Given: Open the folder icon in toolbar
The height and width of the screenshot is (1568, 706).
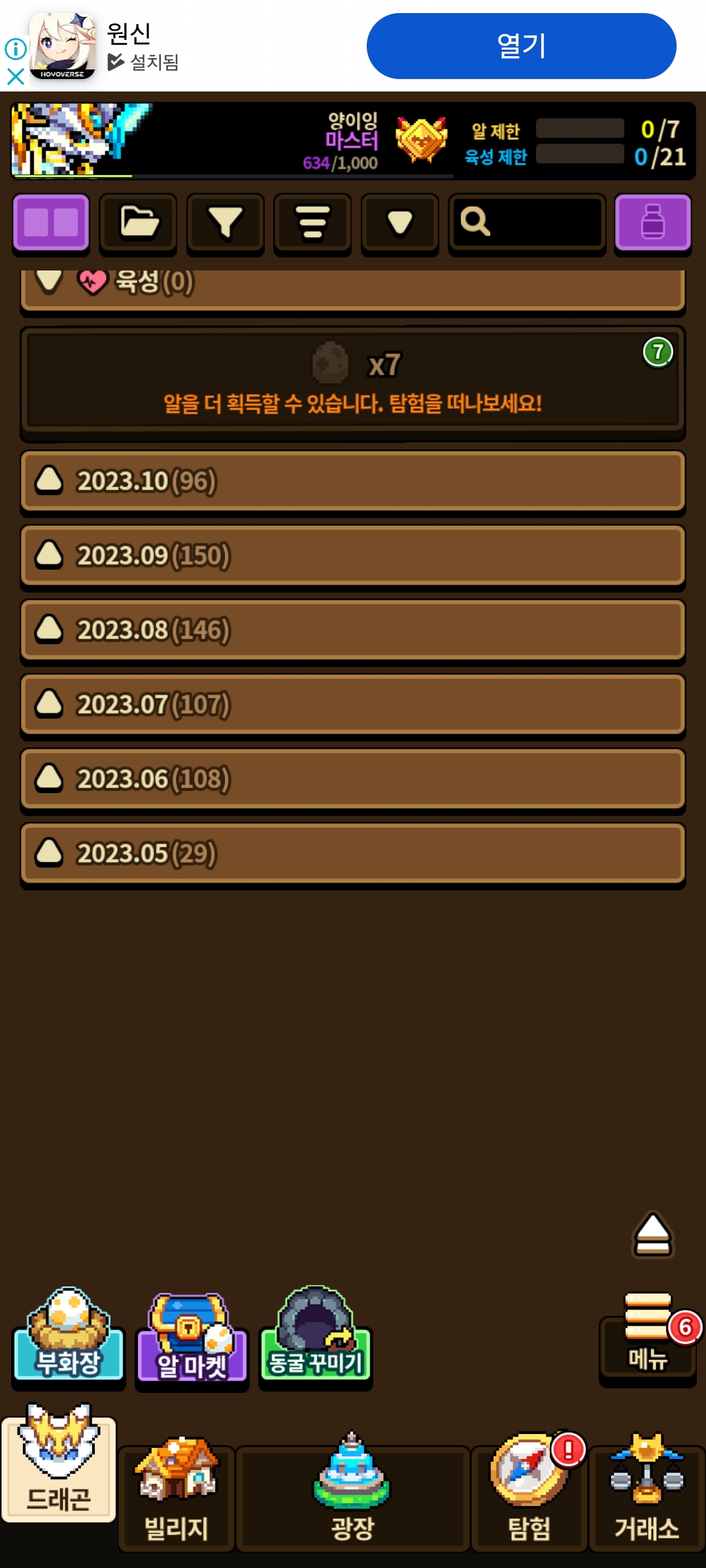Looking at the screenshot, I should (x=138, y=222).
